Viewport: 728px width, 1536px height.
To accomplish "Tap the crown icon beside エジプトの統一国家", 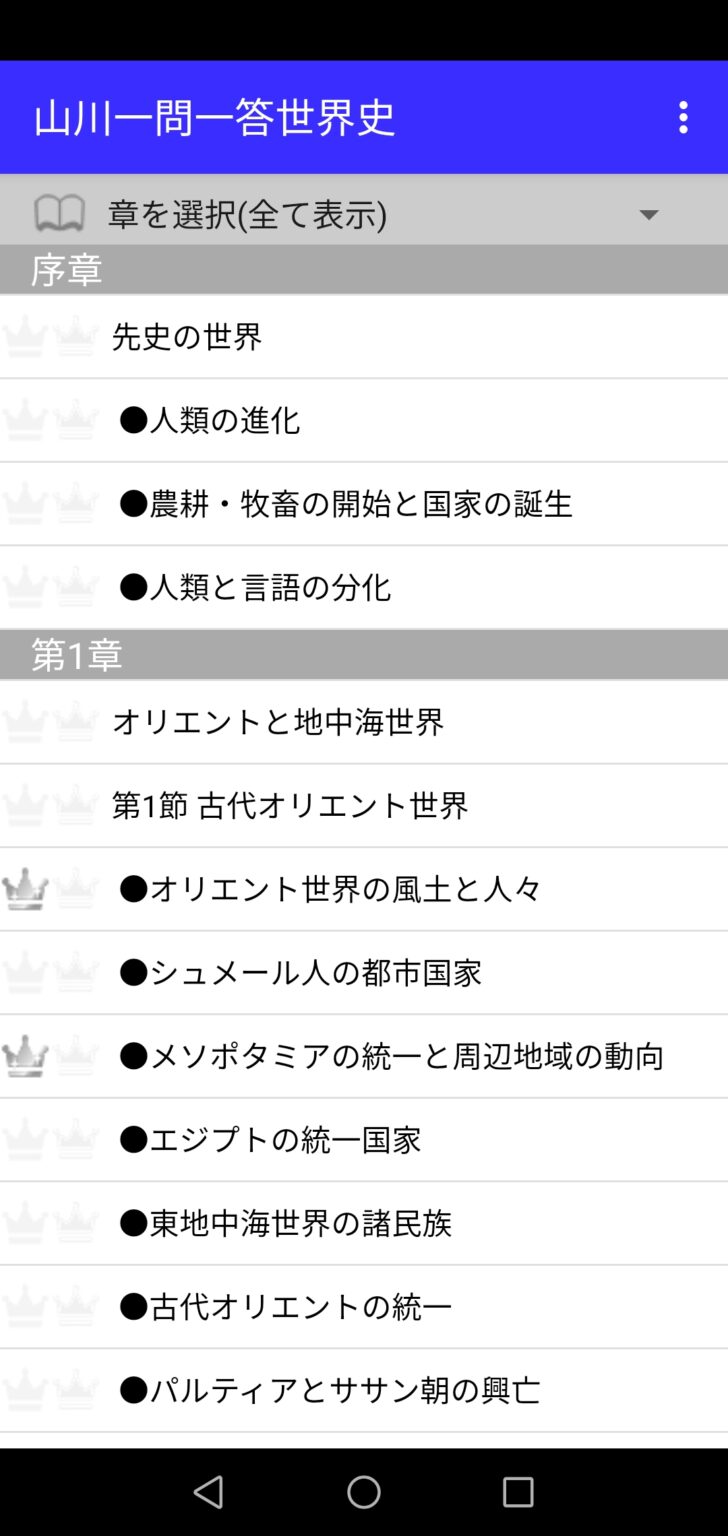I will 26,1138.
